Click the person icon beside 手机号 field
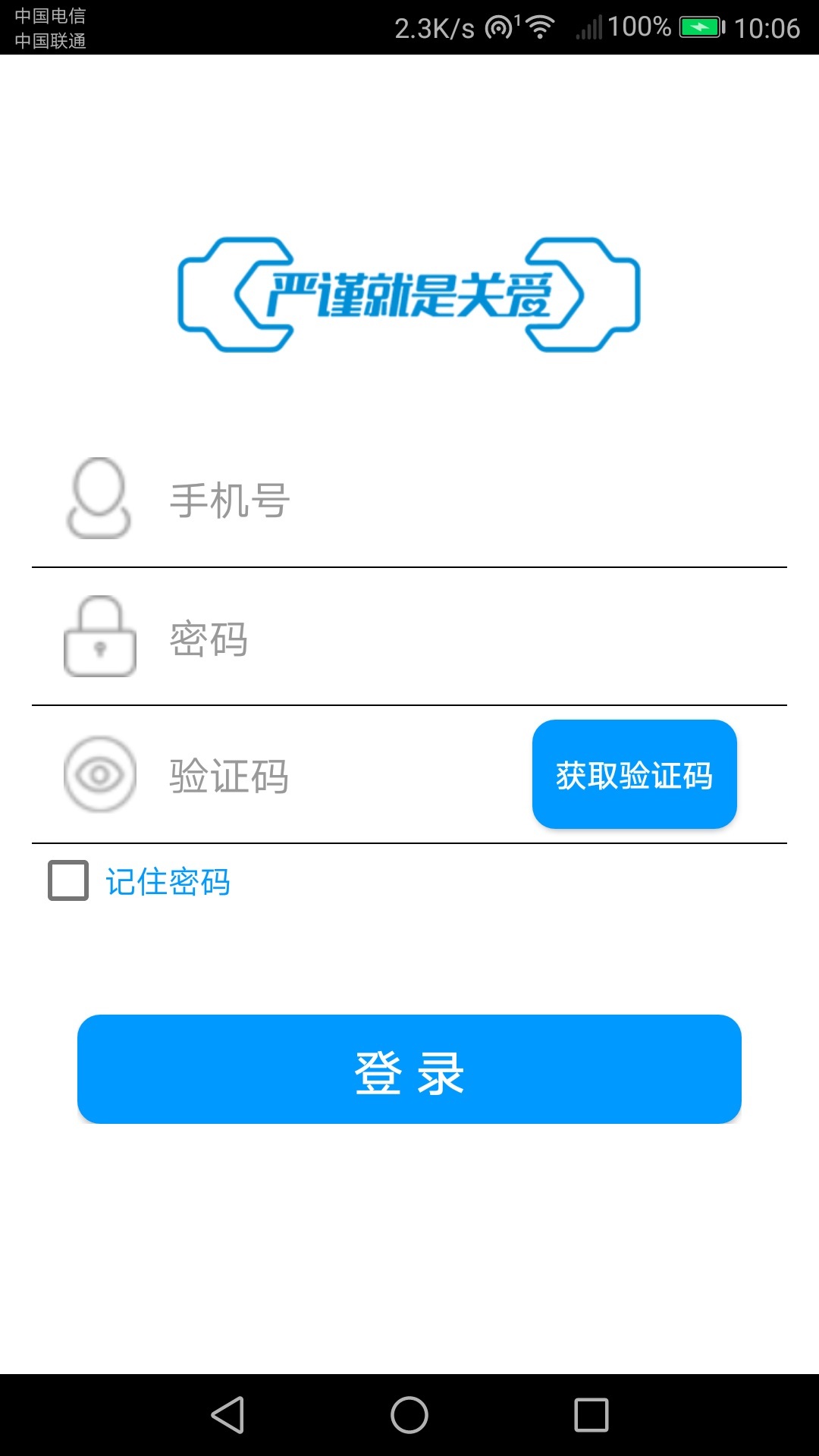 pyautogui.click(x=99, y=497)
